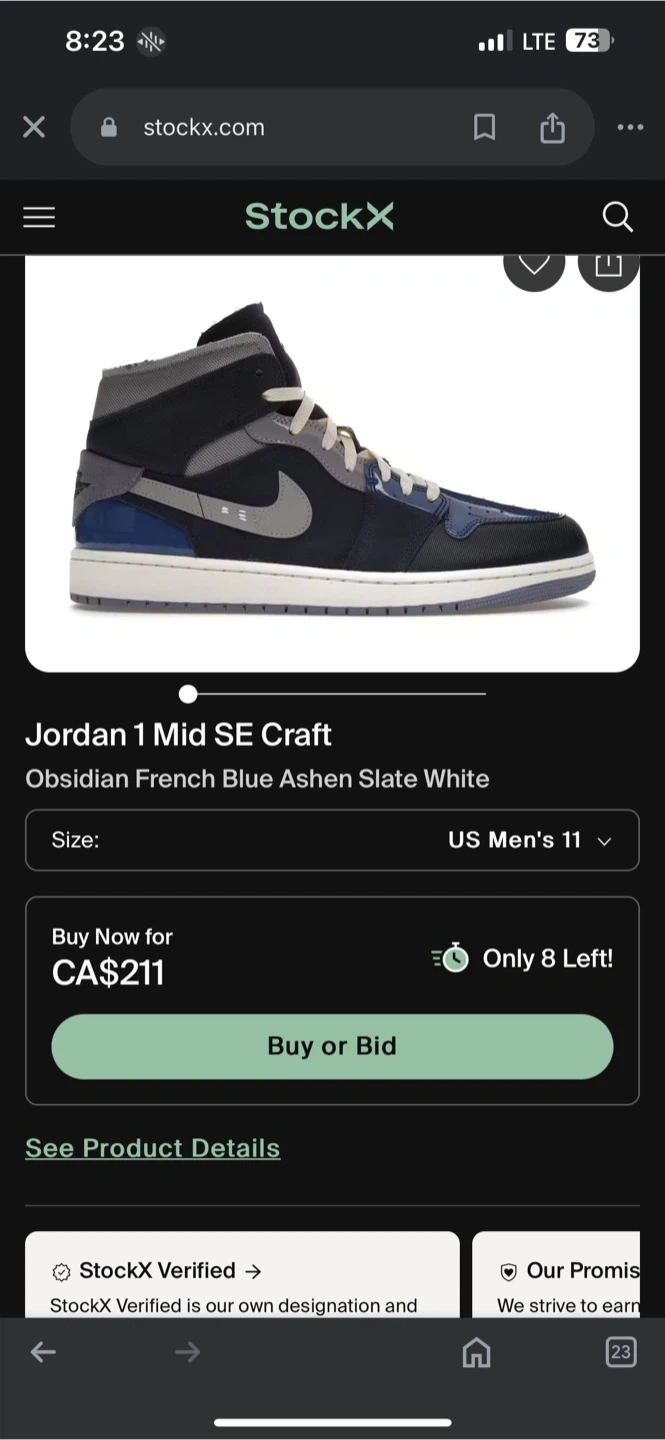This screenshot has height=1440, width=665.
Task: Open the See Product Details link
Action: click(153, 1148)
